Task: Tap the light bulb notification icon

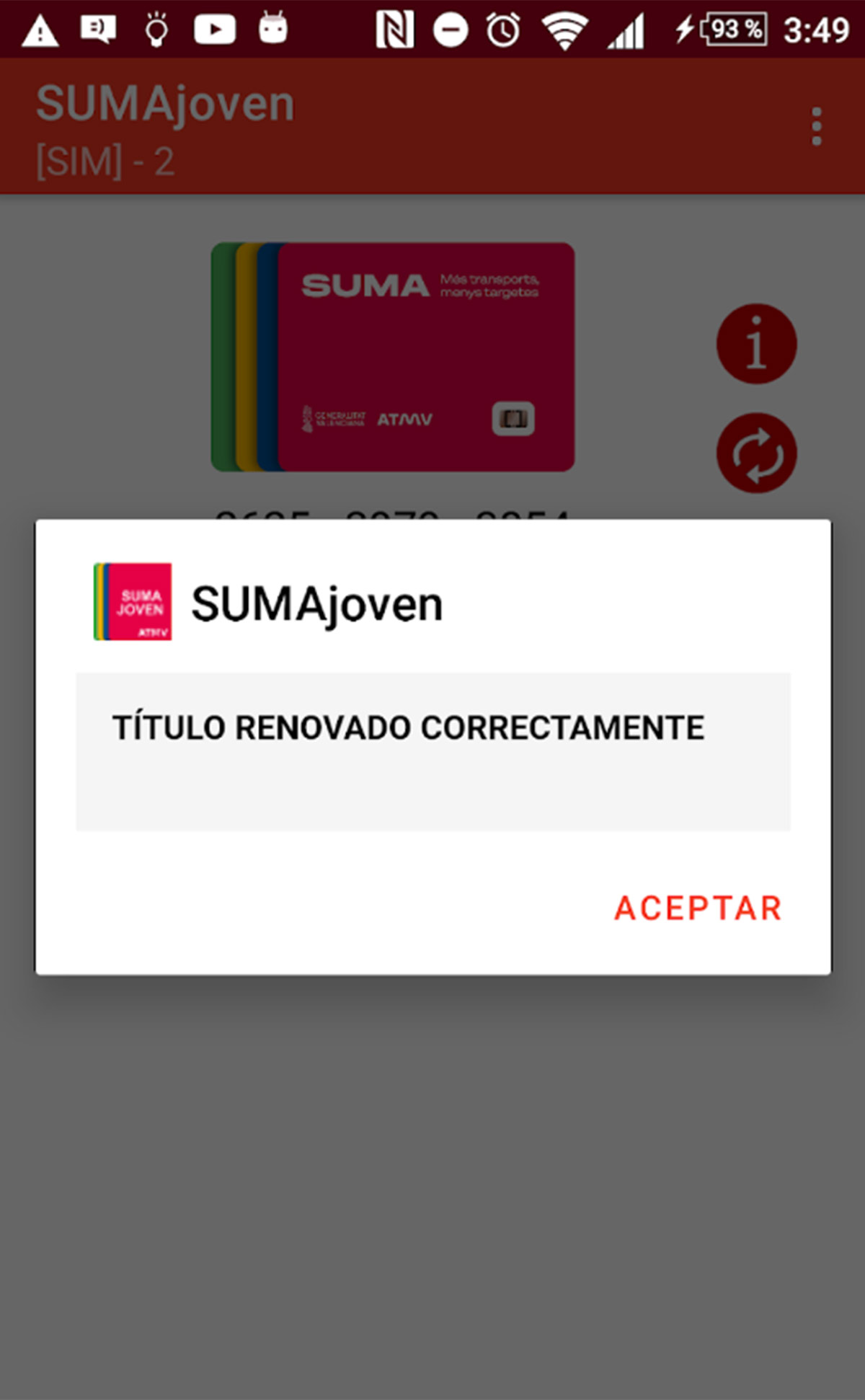Action: pyautogui.click(x=156, y=30)
